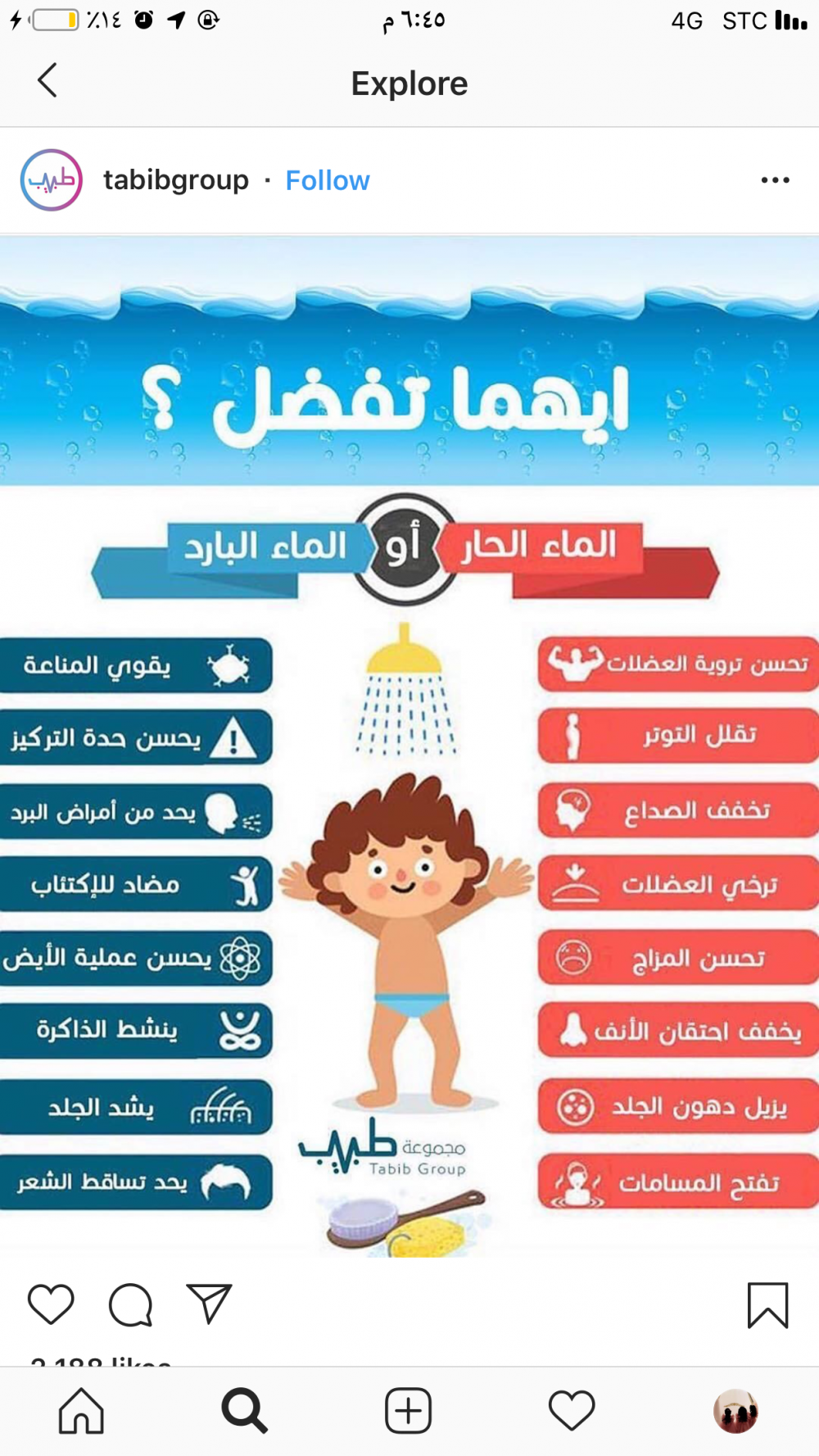Bookmark the tabibgroup post
This screenshot has width=819, height=1456.
pyautogui.click(x=767, y=1304)
